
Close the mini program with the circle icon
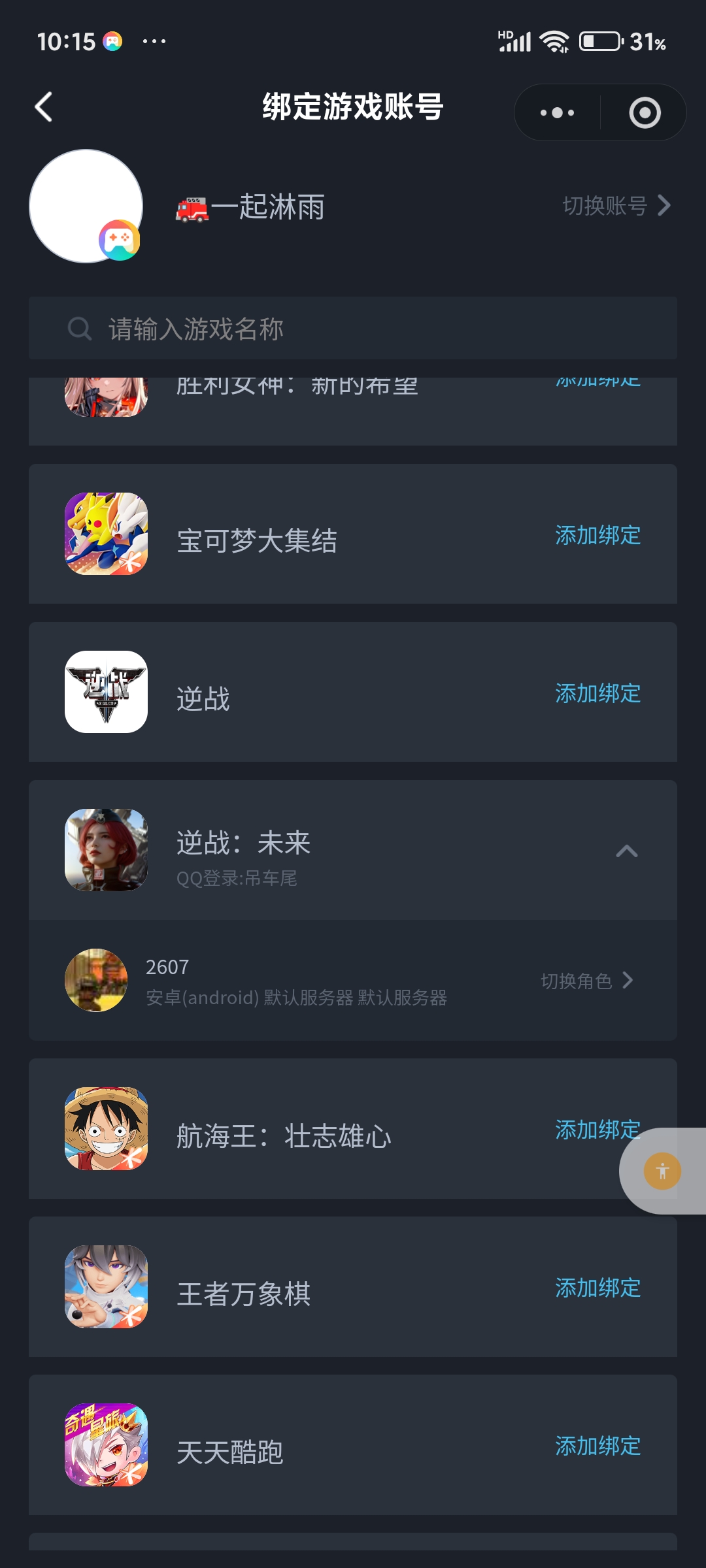point(645,113)
